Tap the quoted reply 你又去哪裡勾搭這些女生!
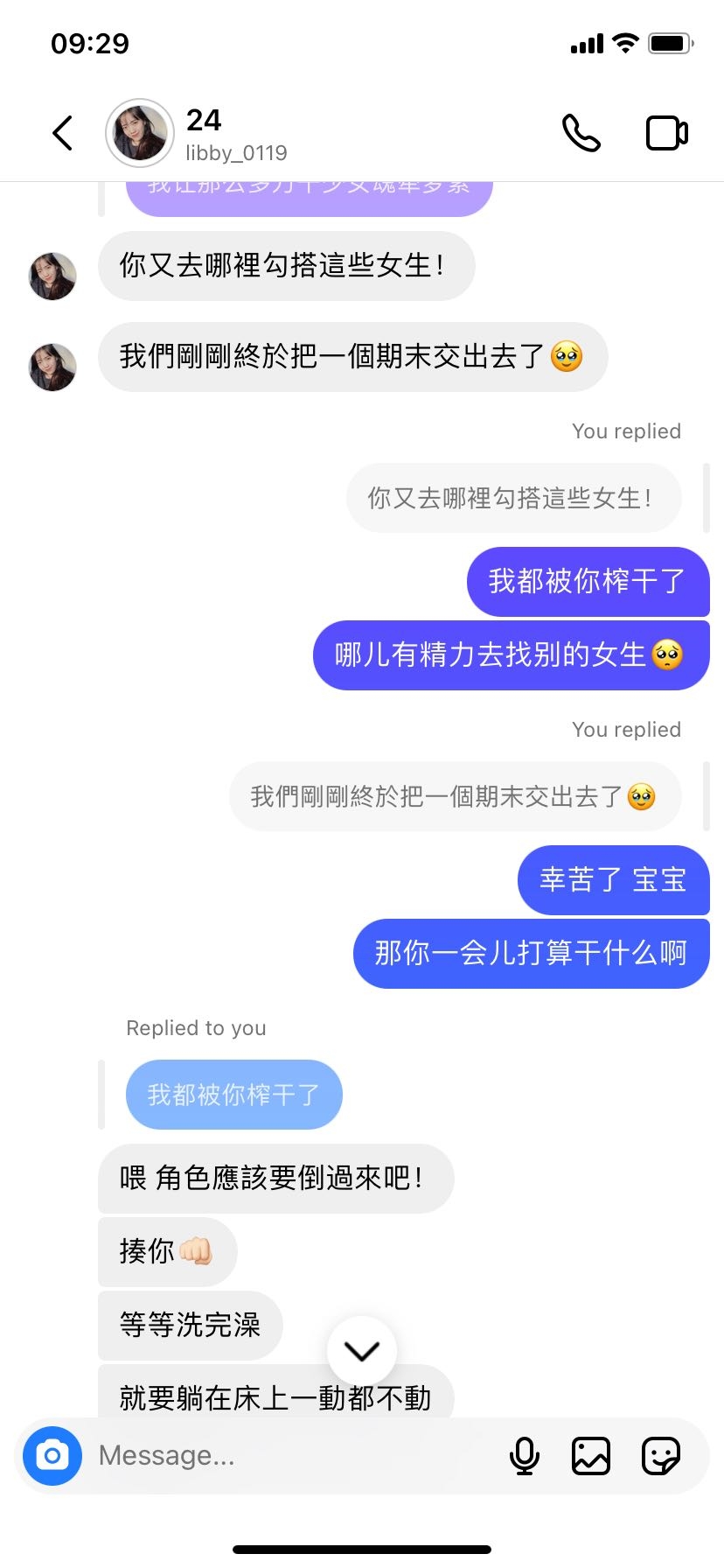 click(x=512, y=498)
